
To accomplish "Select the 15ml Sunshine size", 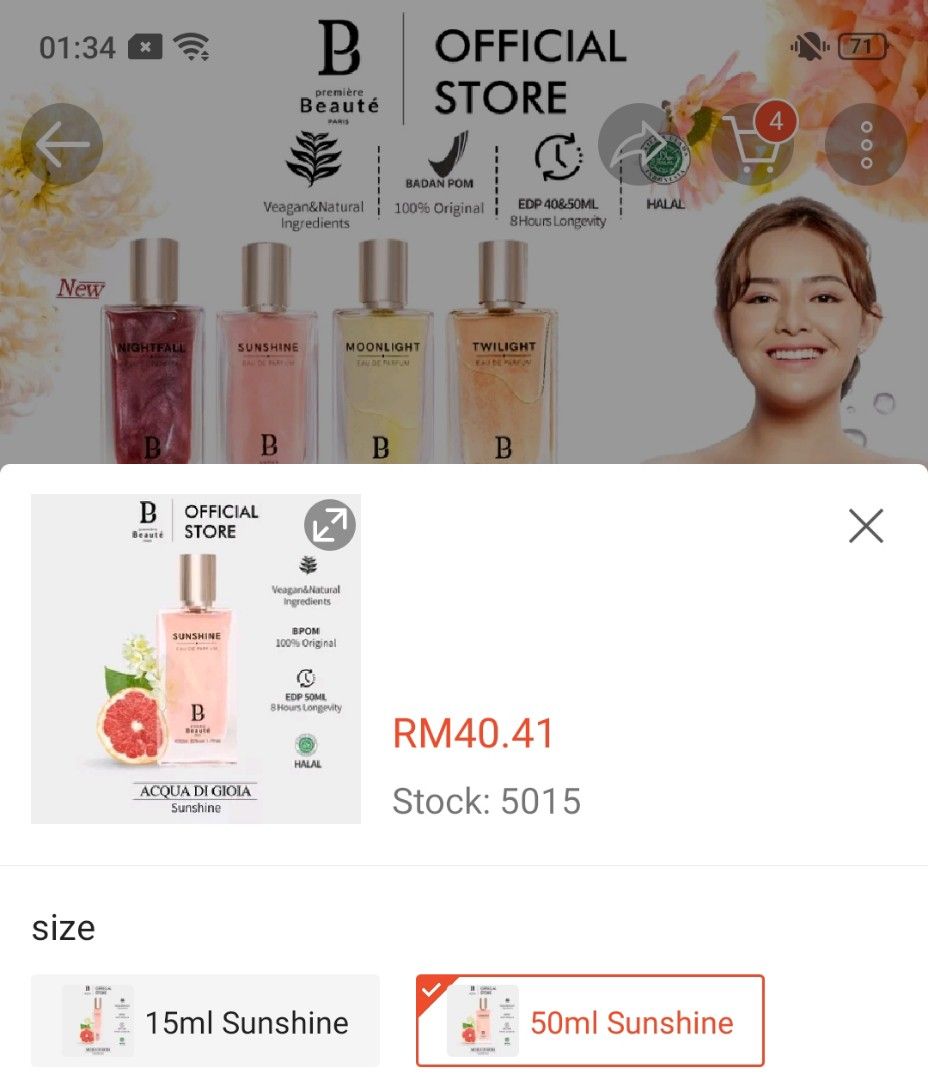I will click(x=205, y=1021).
